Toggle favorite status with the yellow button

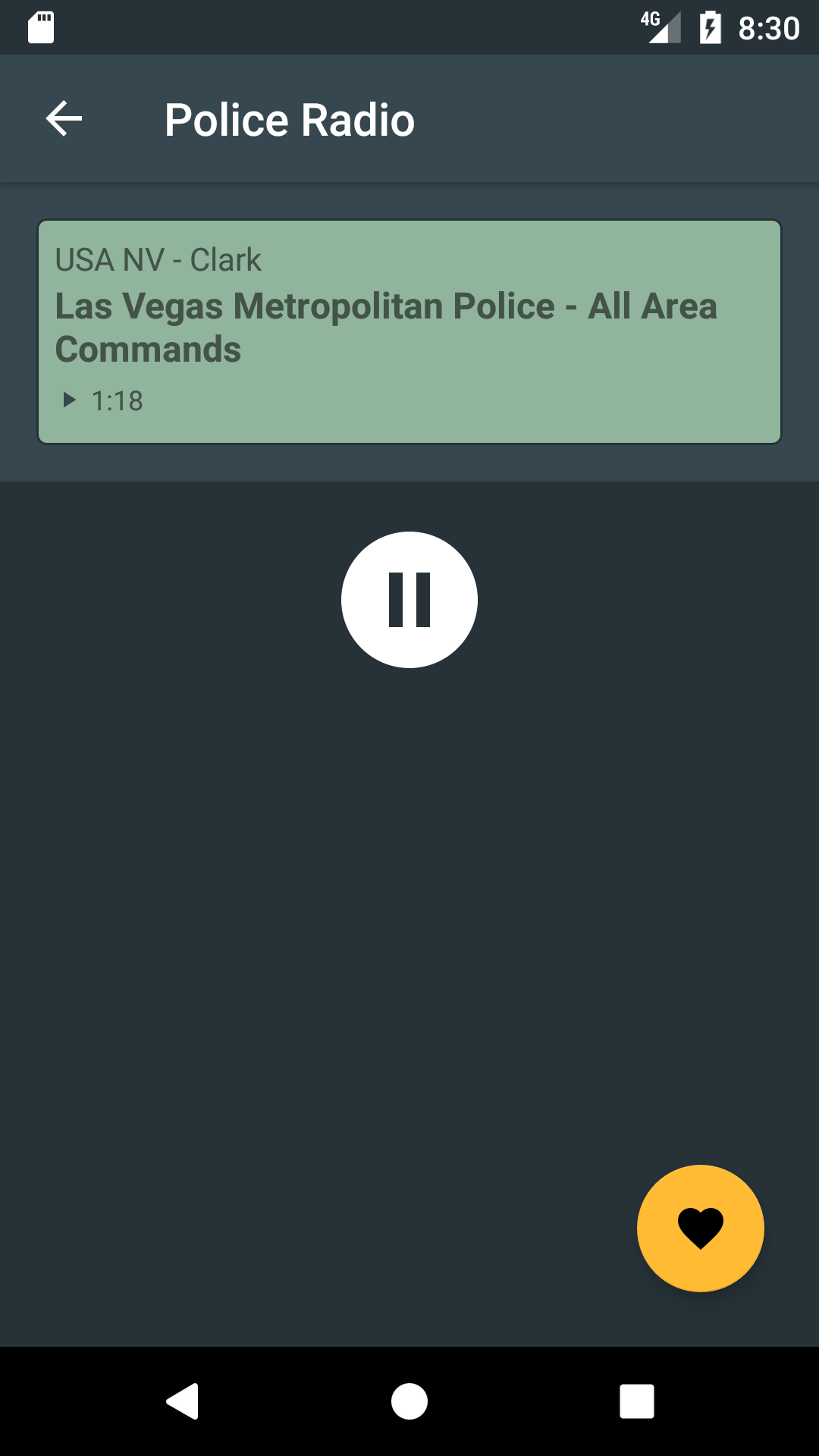700,1228
